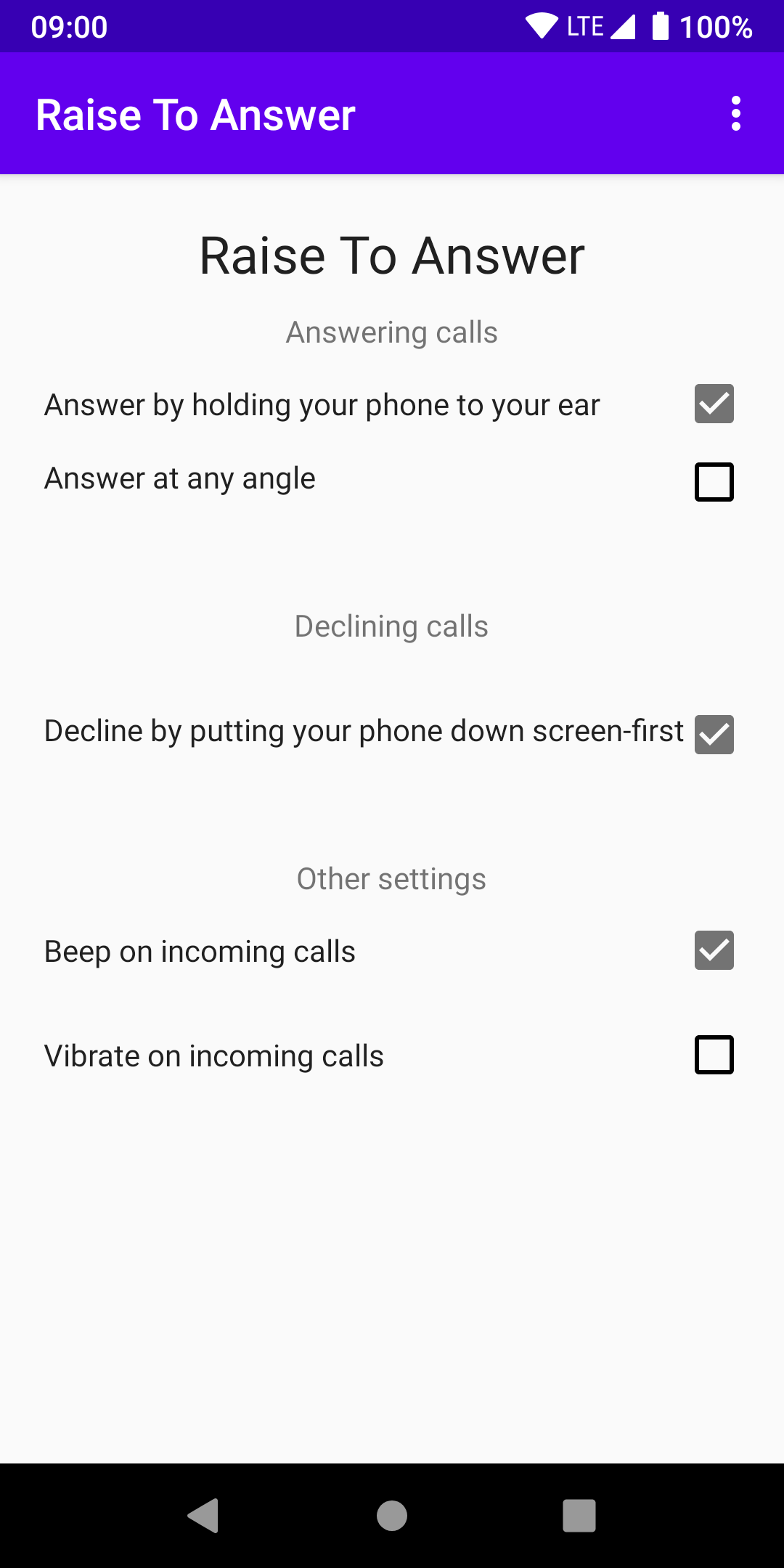This screenshot has height=1568, width=784.
Task: Turn off Beep on incoming calls
Action: (714, 950)
